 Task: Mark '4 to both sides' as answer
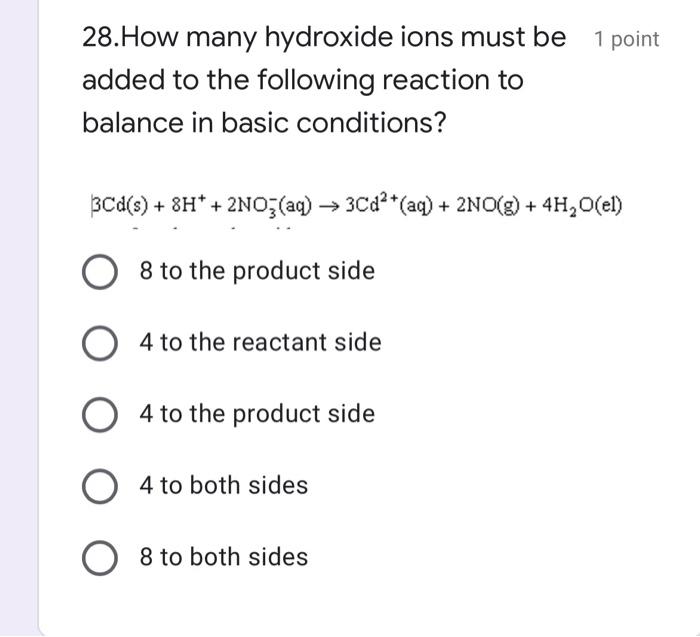(x=99, y=487)
